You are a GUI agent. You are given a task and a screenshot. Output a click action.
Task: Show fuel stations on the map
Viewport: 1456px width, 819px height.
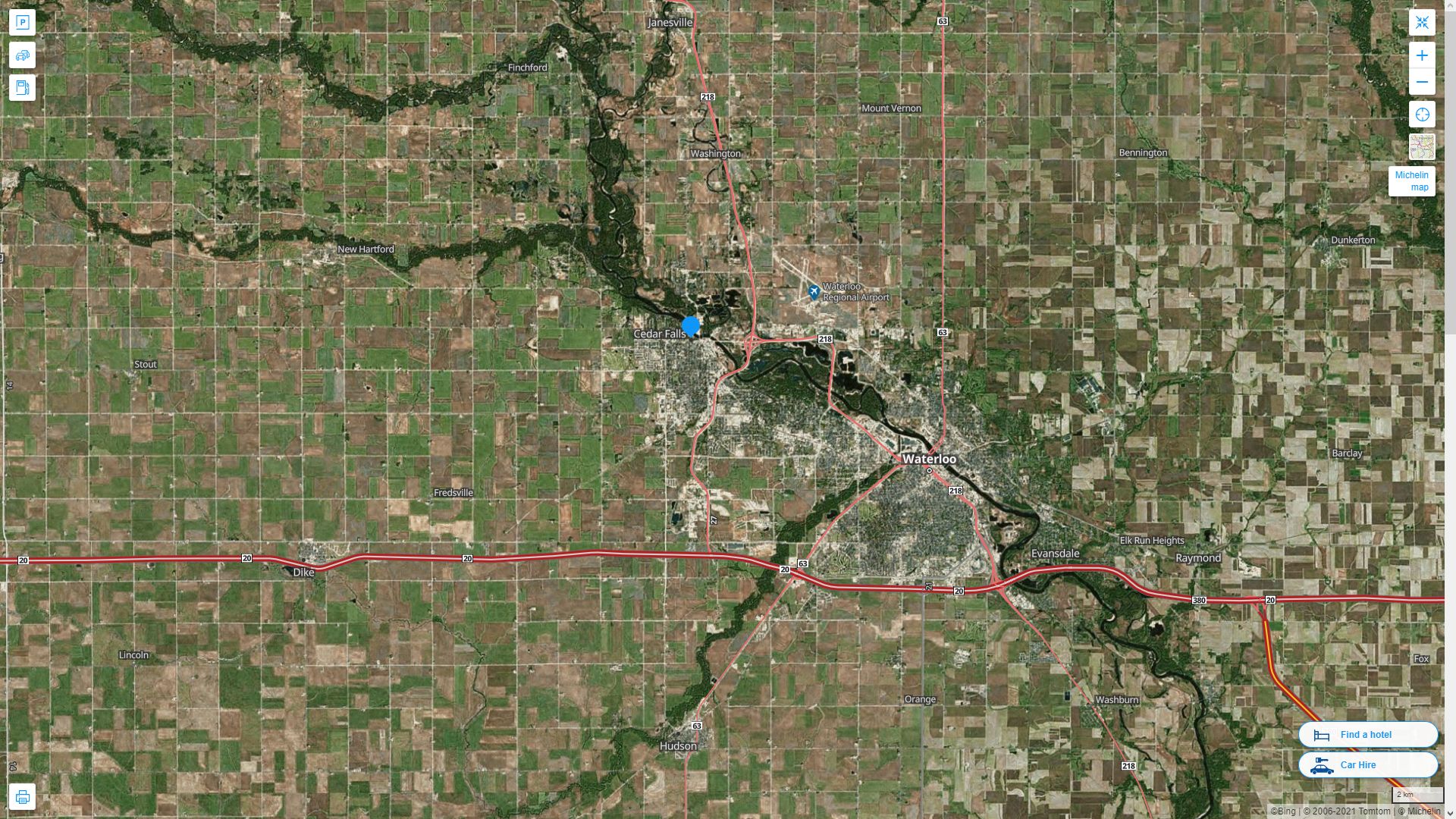(22, 88)
